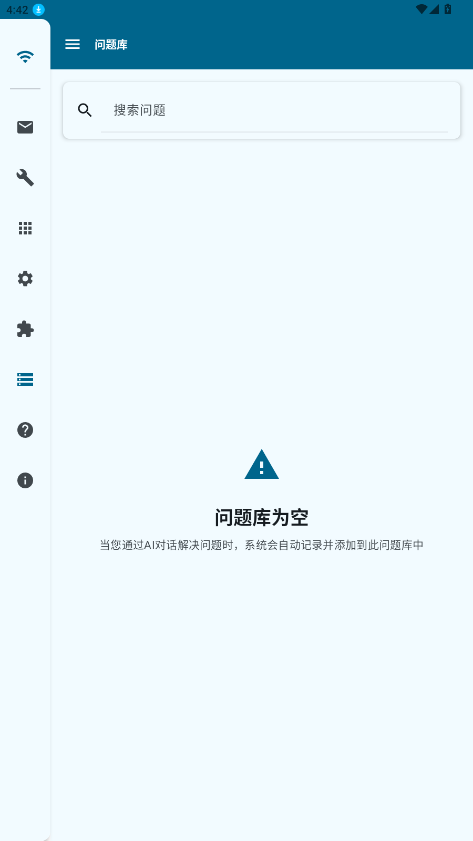The width and height of the screenshot is (473, 841).
Task: Open the gear settings section
Action: point(25,278)
